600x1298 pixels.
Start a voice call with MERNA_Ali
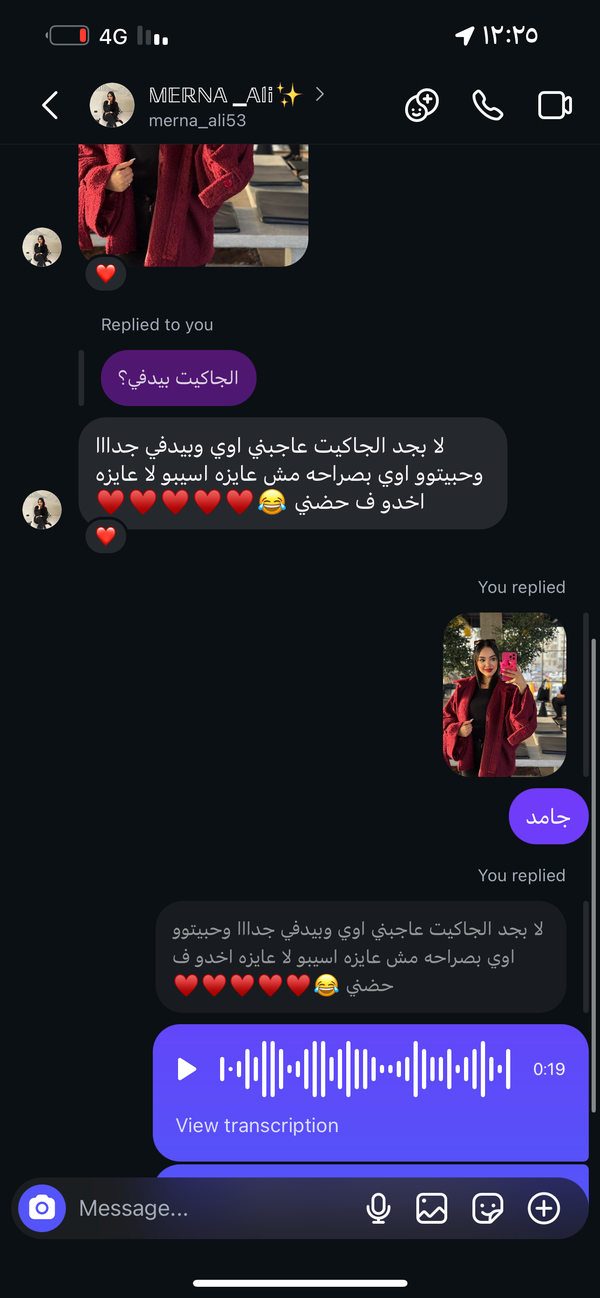(x=488, y=105)
